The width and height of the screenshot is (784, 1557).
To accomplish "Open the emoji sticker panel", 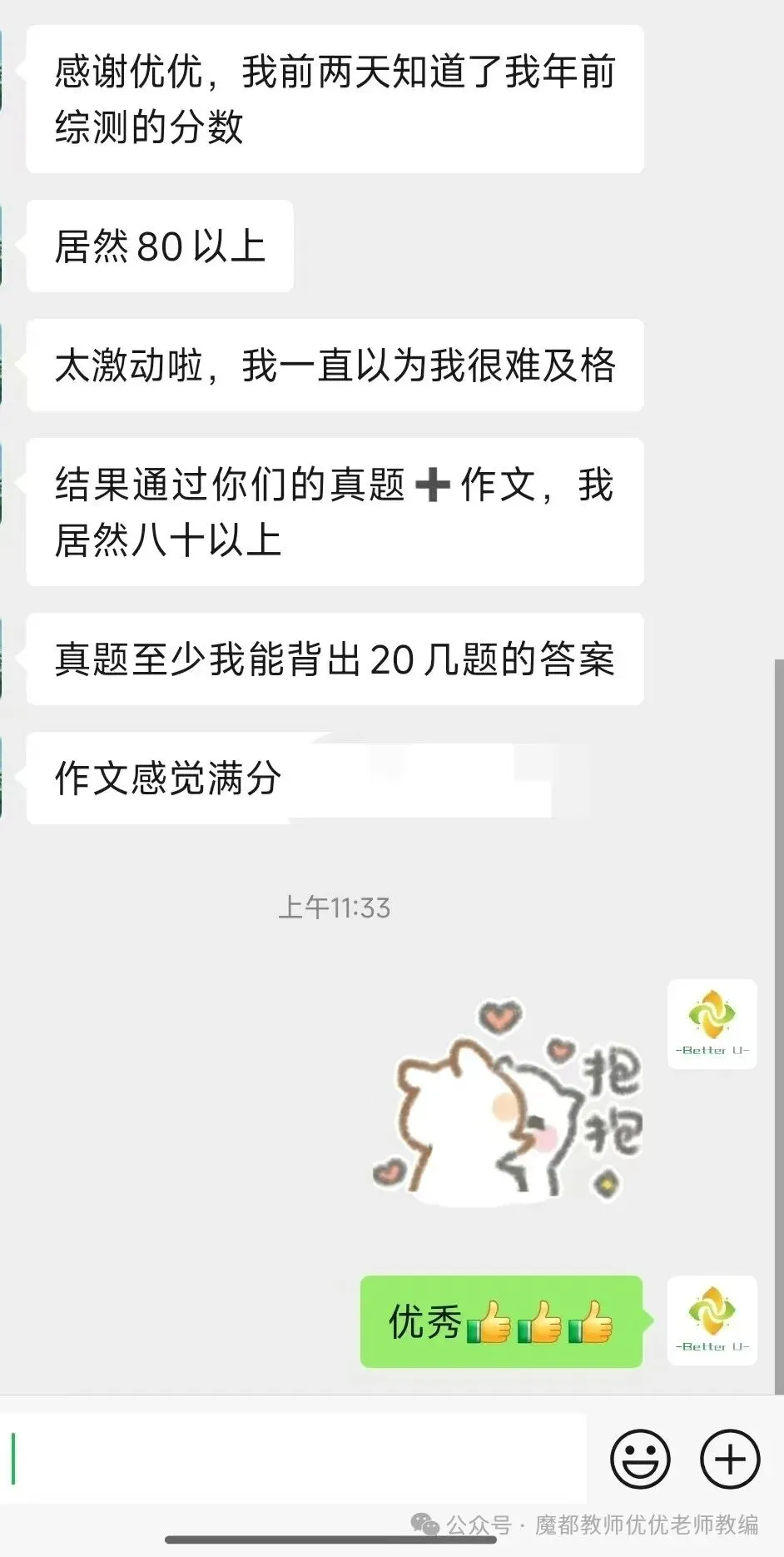I will [x=640, y=1459].
